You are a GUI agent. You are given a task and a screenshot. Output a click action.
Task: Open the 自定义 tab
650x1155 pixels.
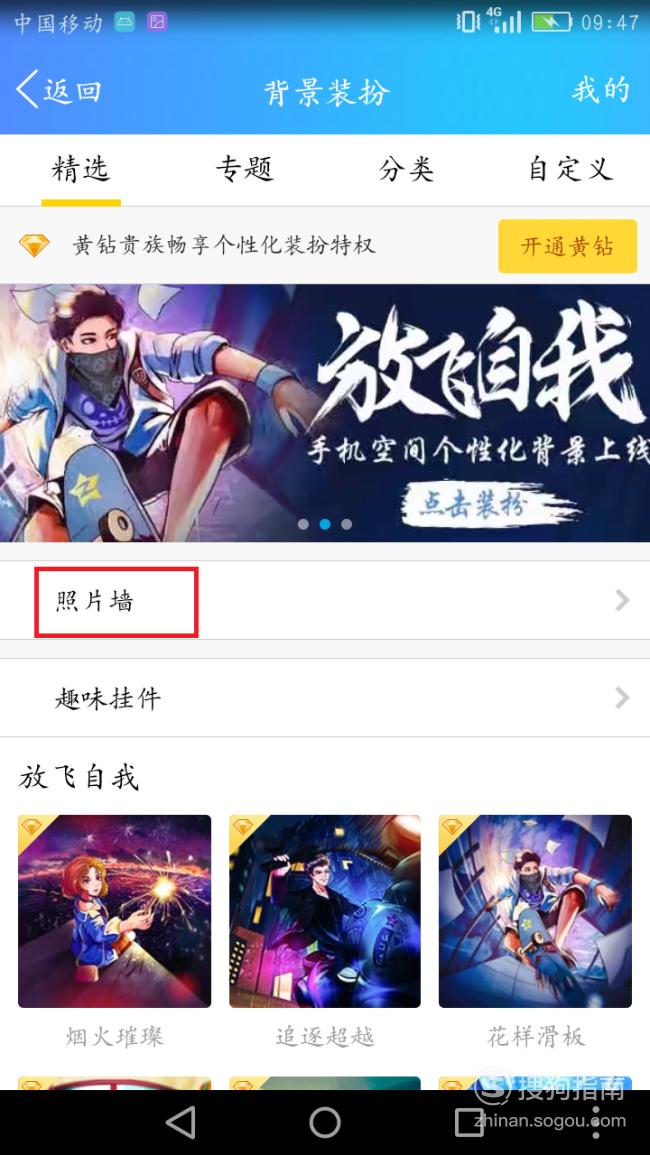(x=570, y=169)
